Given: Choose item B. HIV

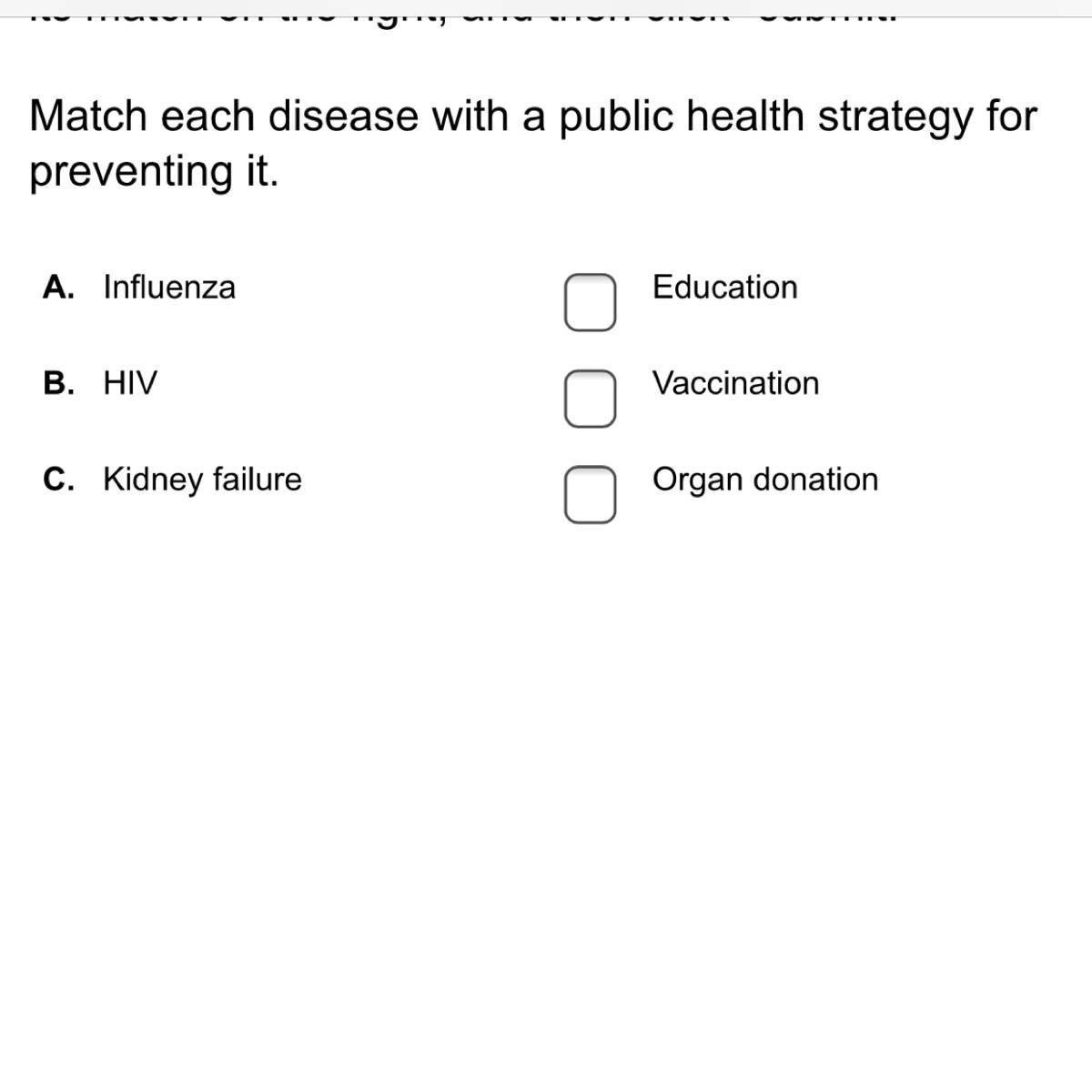Looking at the screenshot, I should click(x=129, y=383).
